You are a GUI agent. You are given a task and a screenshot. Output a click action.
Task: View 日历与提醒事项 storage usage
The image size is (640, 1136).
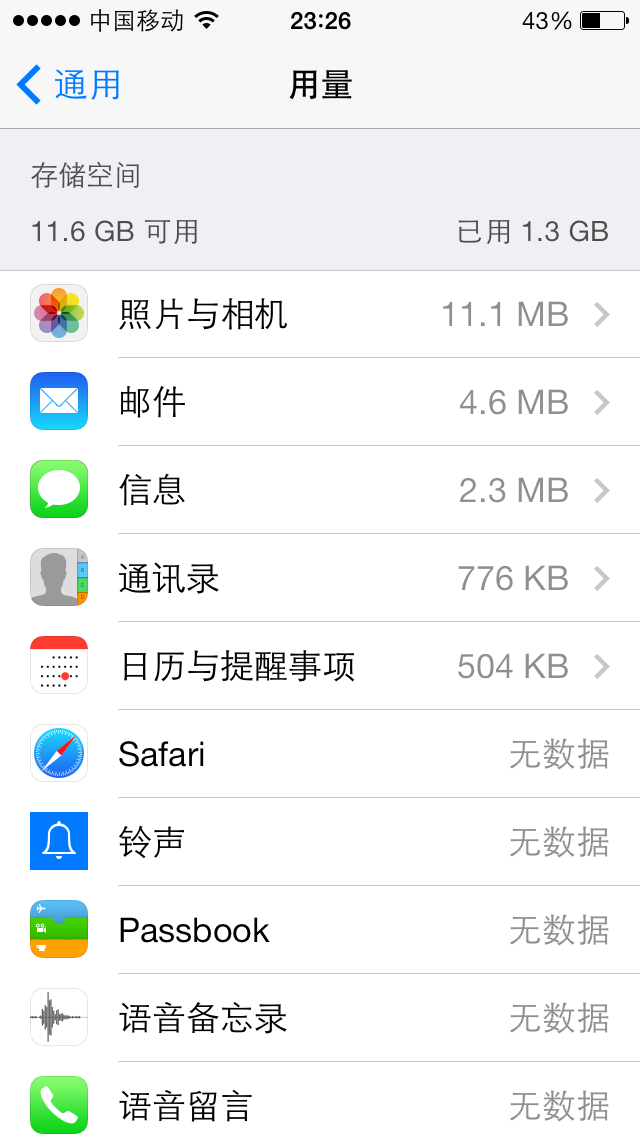320,666
